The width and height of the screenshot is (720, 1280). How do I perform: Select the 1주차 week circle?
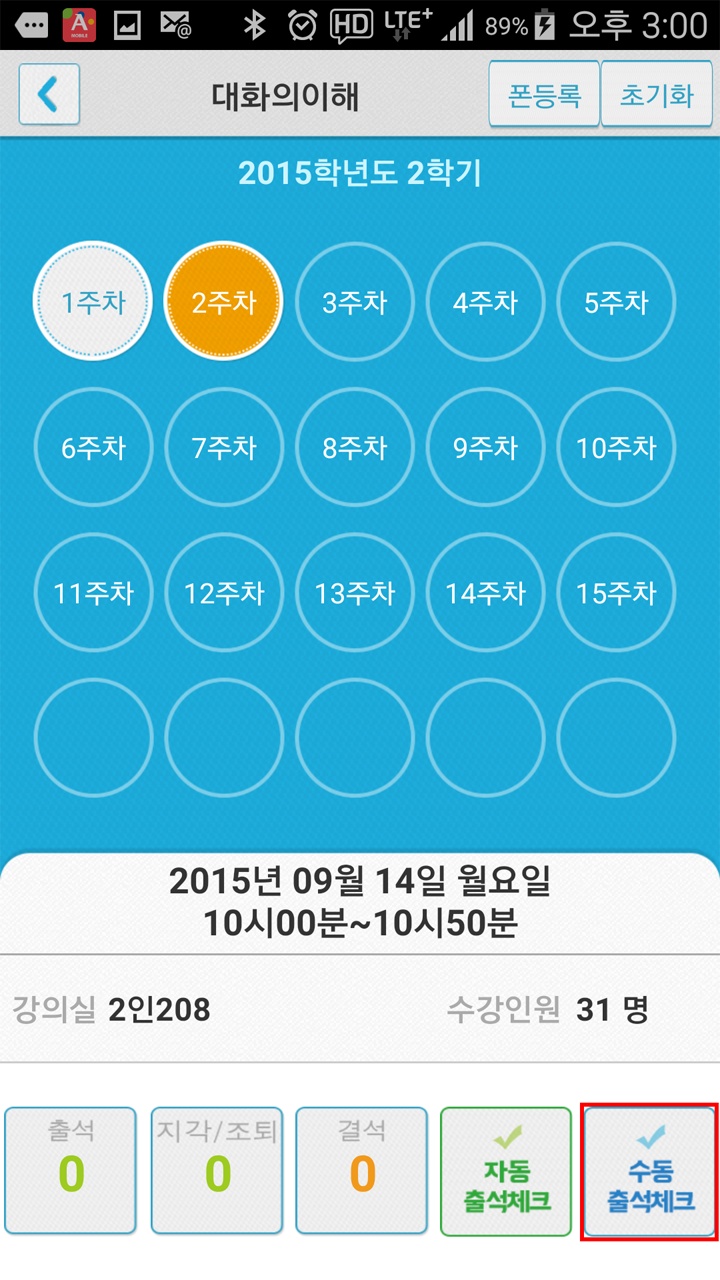[x=94, y=302]
